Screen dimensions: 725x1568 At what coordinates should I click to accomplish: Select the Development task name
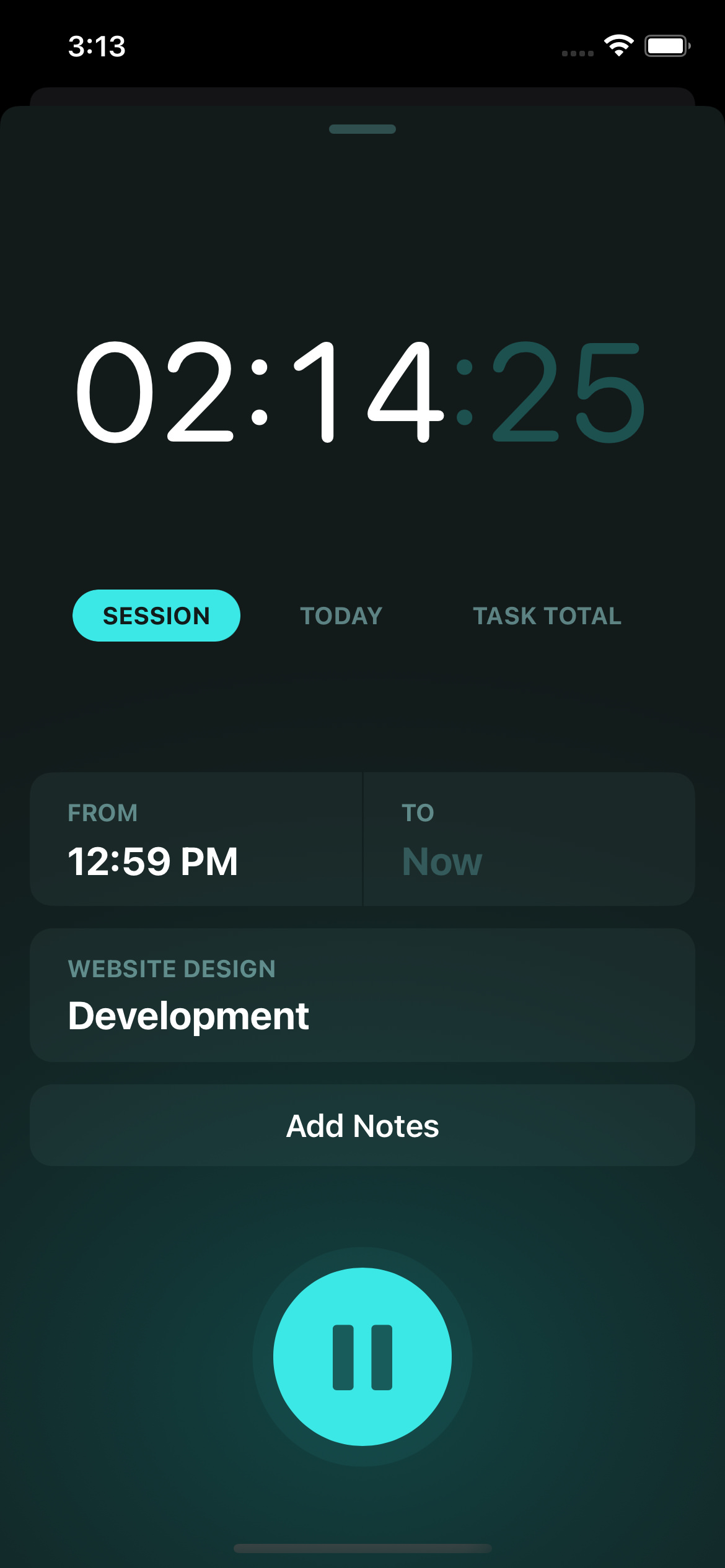pyautogui.click(x=188, y=1014)
